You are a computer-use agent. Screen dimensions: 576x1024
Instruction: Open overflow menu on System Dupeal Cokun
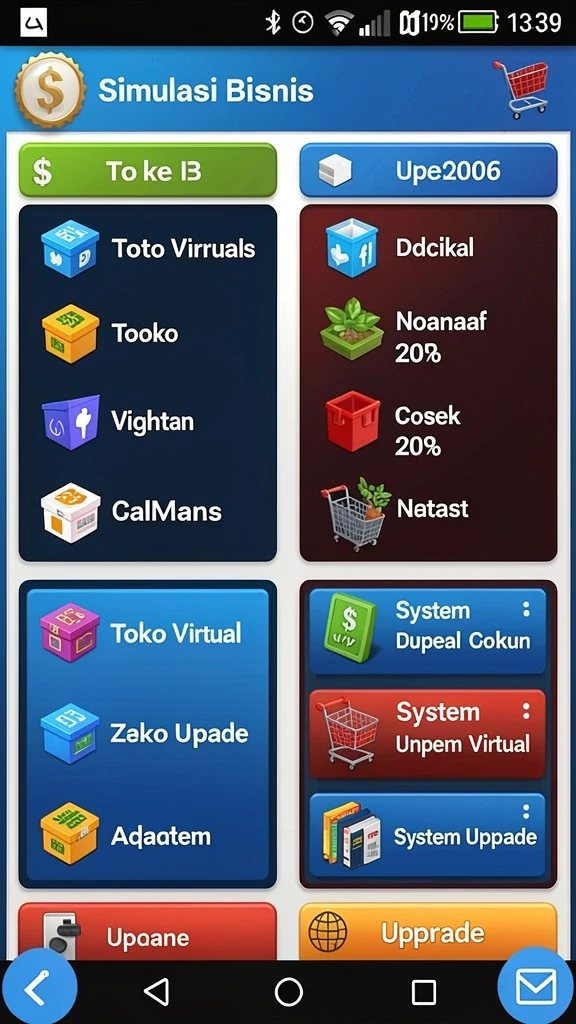pyautogui.click(x=526, y=609)
